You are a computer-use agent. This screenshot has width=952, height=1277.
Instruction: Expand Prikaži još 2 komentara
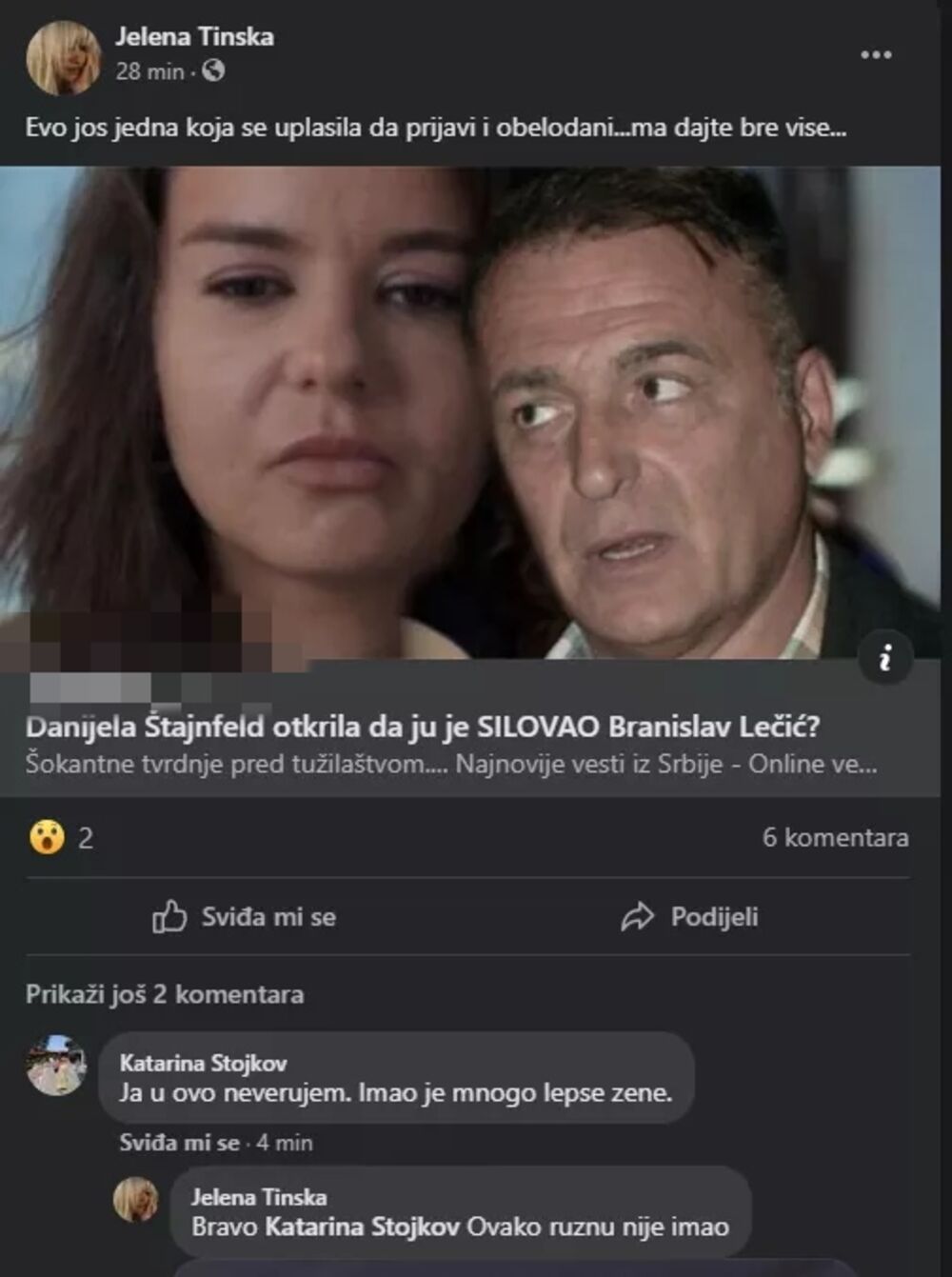pyautogui.click(x=165, y=994)
